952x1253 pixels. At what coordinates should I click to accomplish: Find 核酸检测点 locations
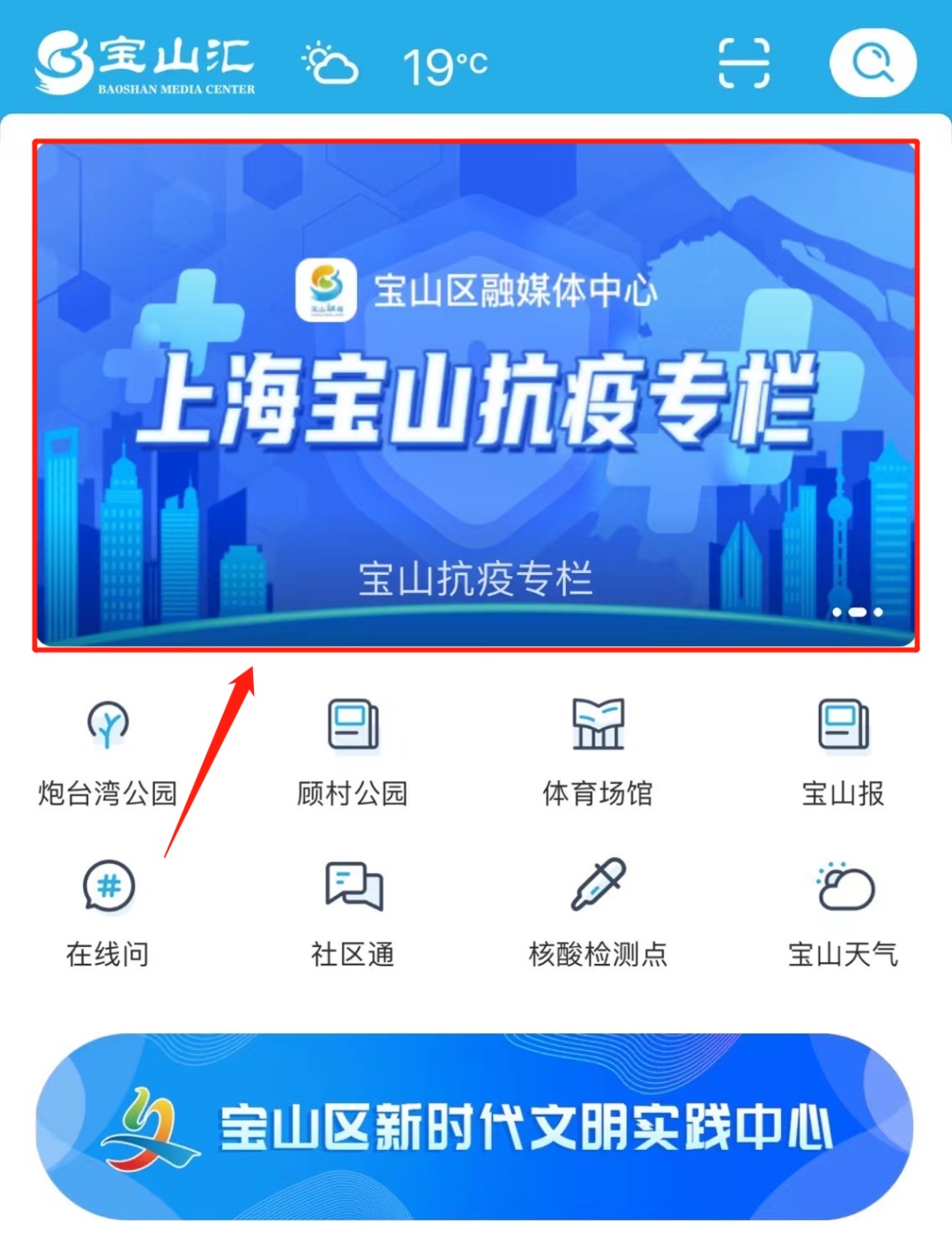coord(598,912)
